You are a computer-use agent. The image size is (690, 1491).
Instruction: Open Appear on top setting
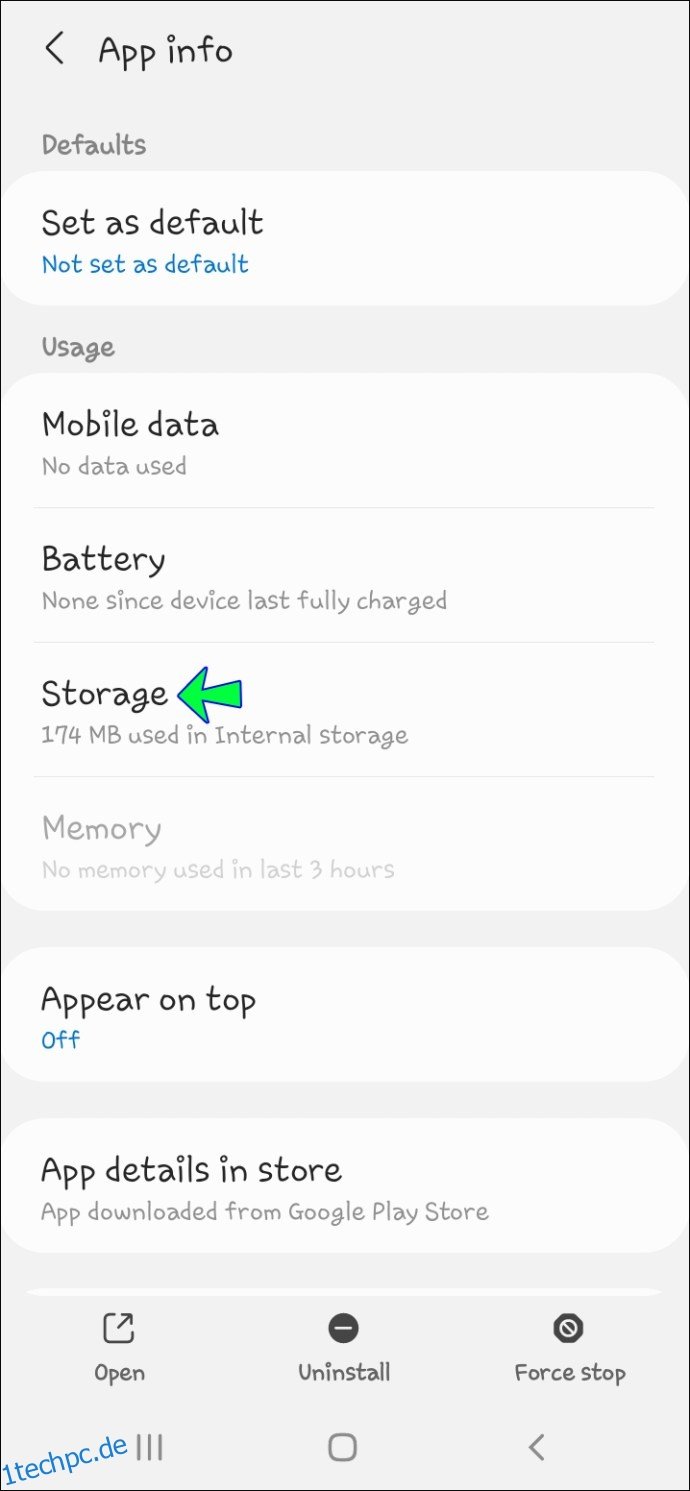pos(345,1015)
